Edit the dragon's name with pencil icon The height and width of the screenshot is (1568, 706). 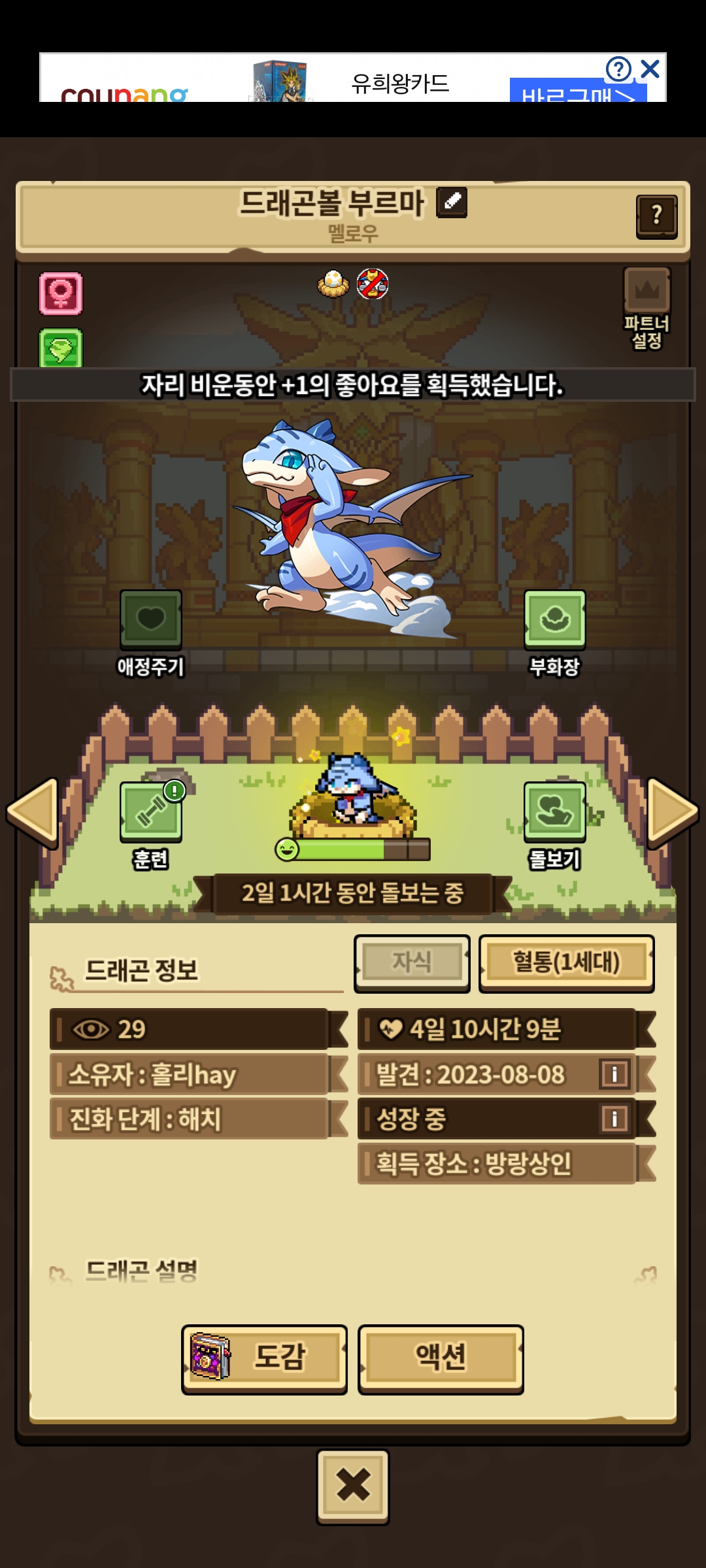pos(452,202)
